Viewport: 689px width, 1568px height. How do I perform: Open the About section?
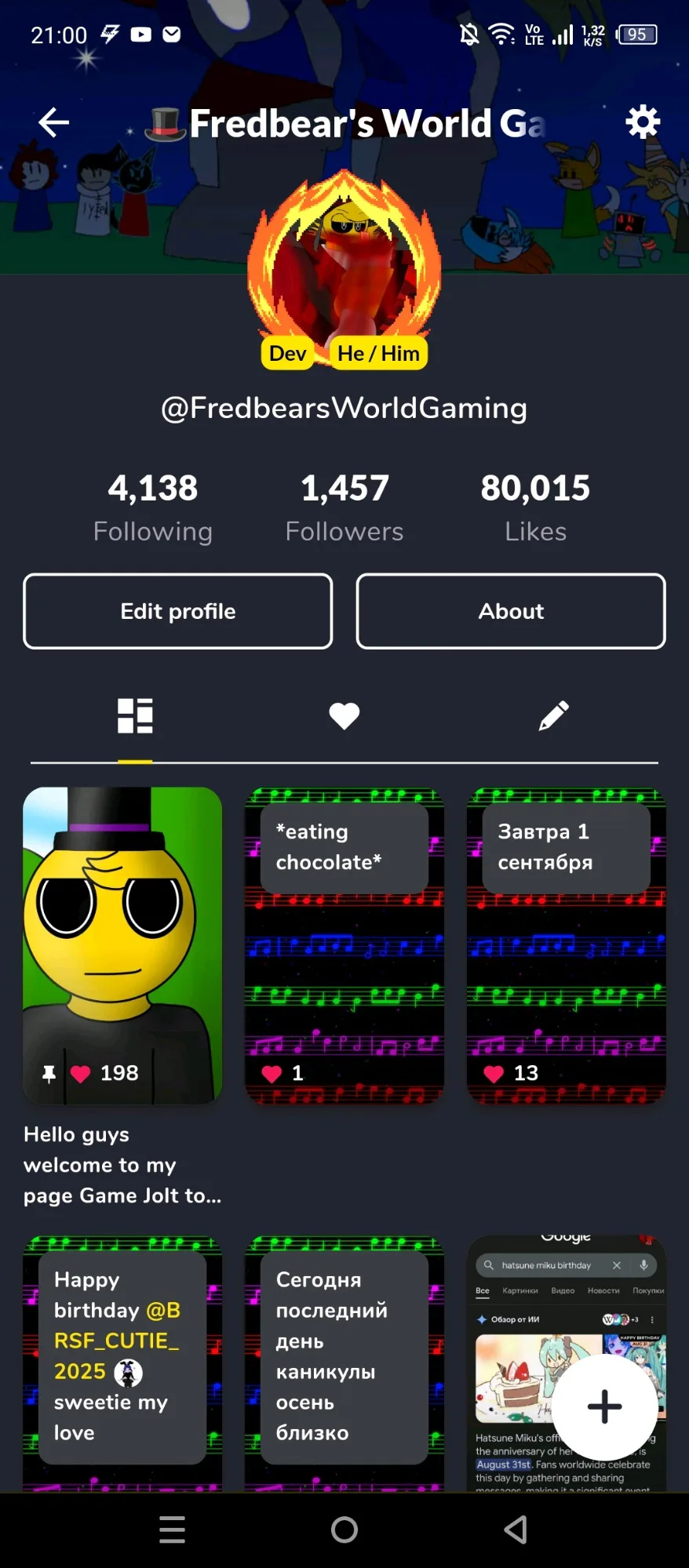point(511,611)
